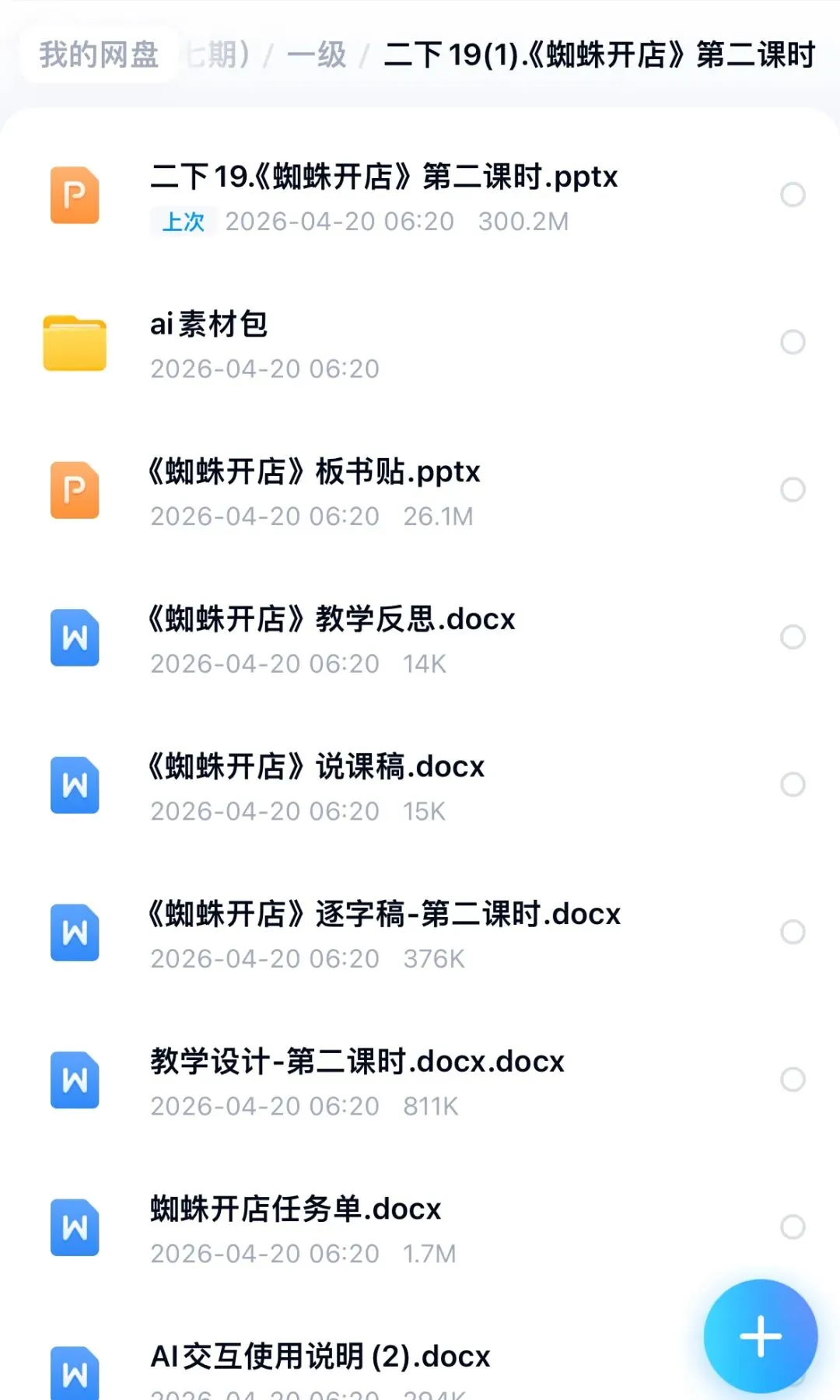840x1400 pixels.
Task: Mark 教学设计-第二课时.docx.docx as selected
Action: tap(793, 1079)
